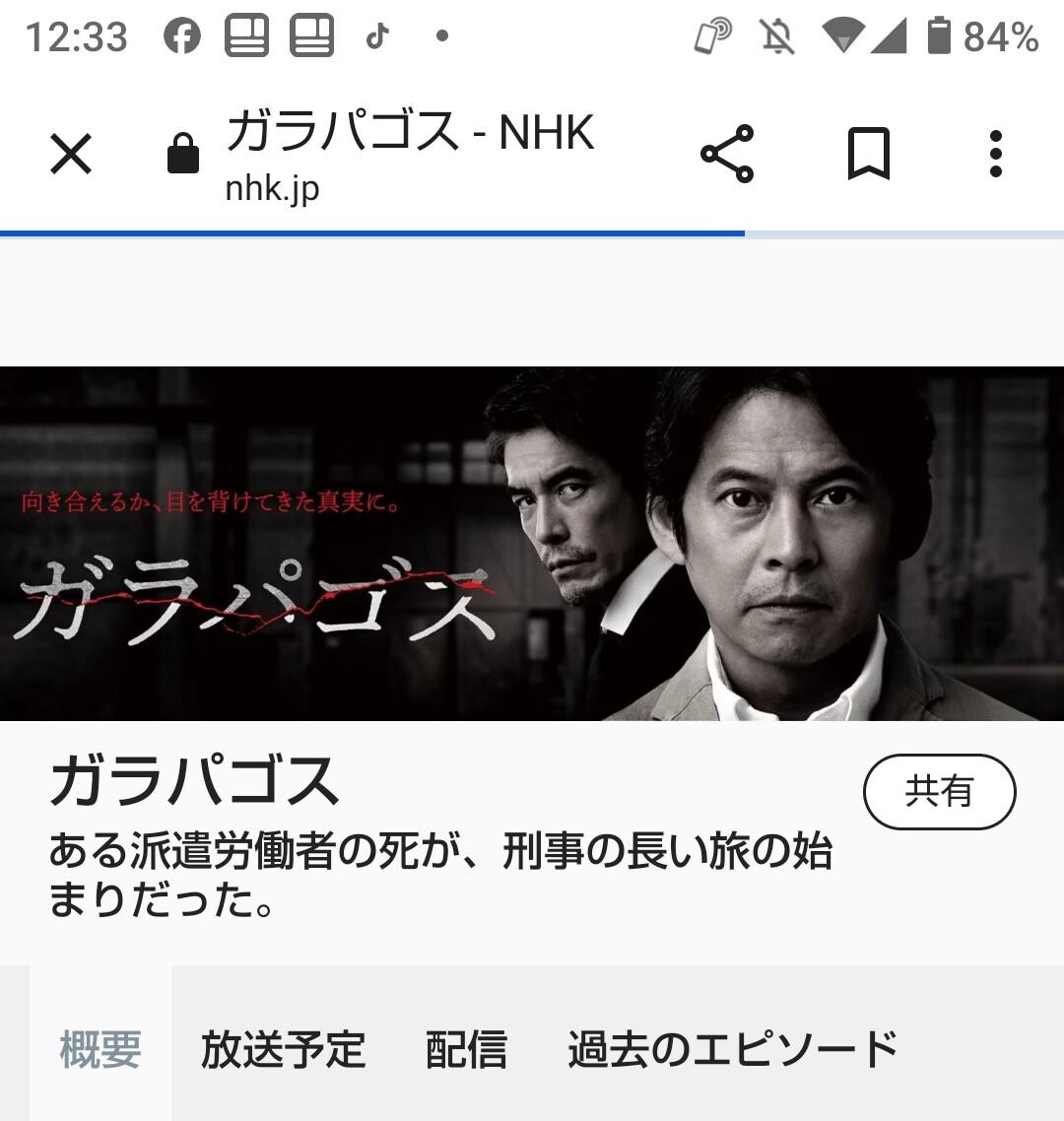Open the 配信 tab

point(467,1050)
